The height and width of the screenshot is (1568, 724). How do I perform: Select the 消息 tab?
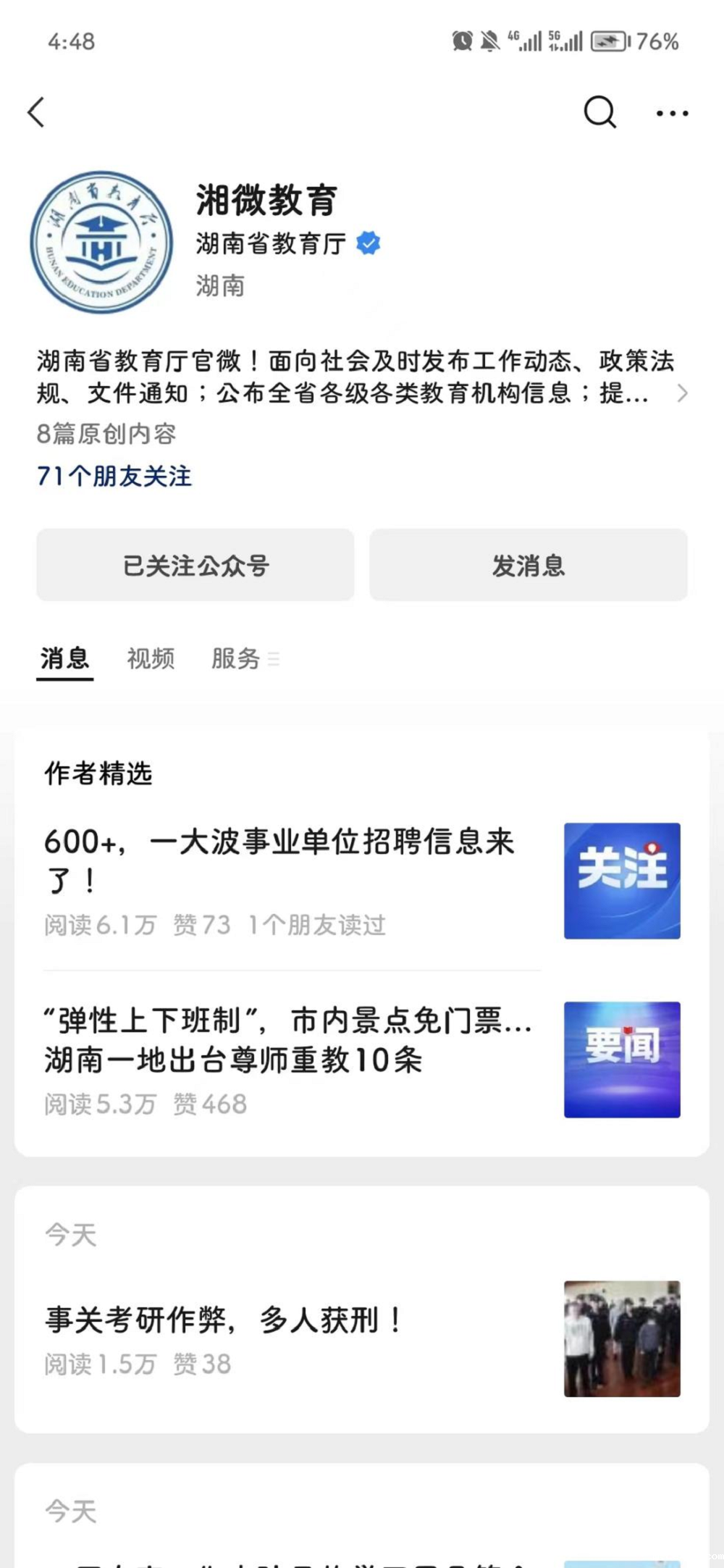64,658
